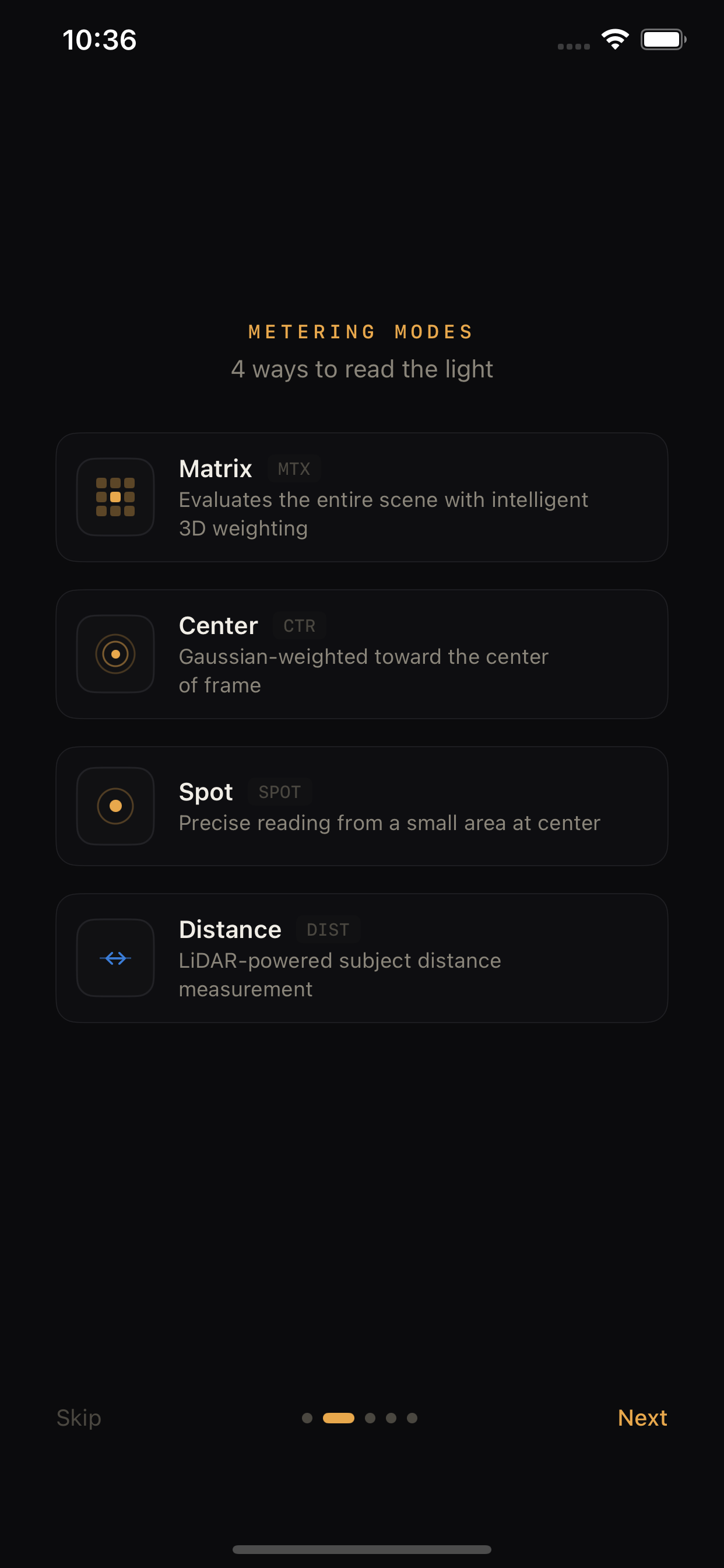Jump to the first onboarding page dot
The image size is (724, 1568).
tap(307, 1417)
